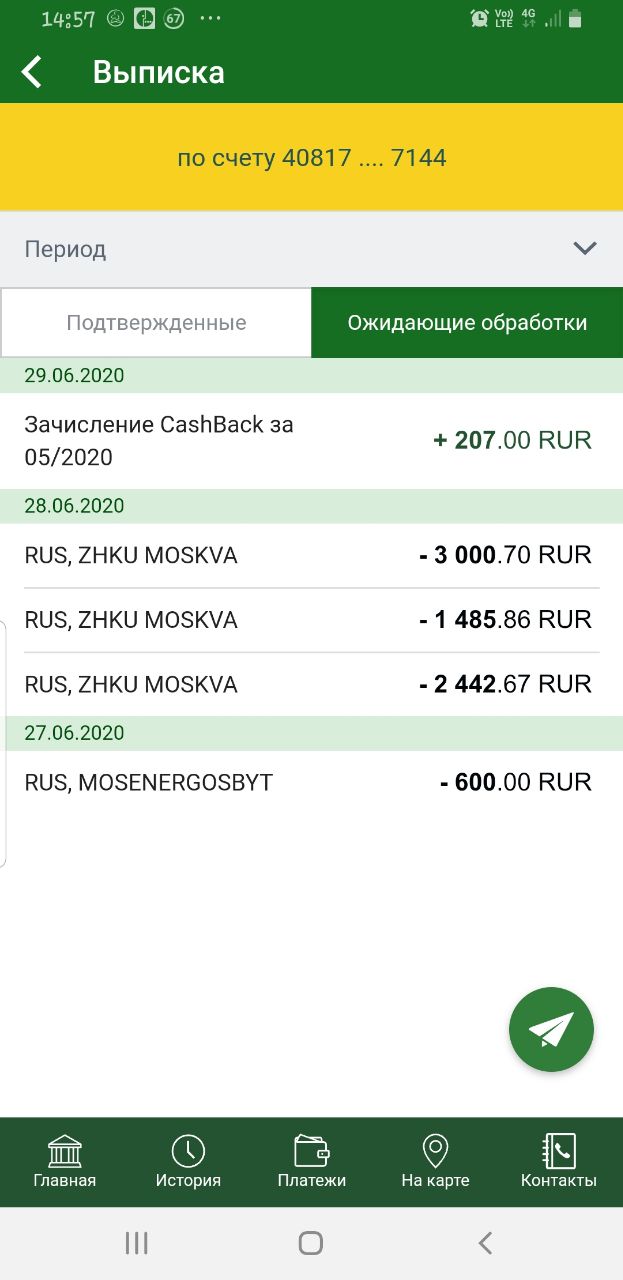
Task: Open the ZHKU MOSKVA 3 000.70 RUR transaction
Action: coord(311,555)
